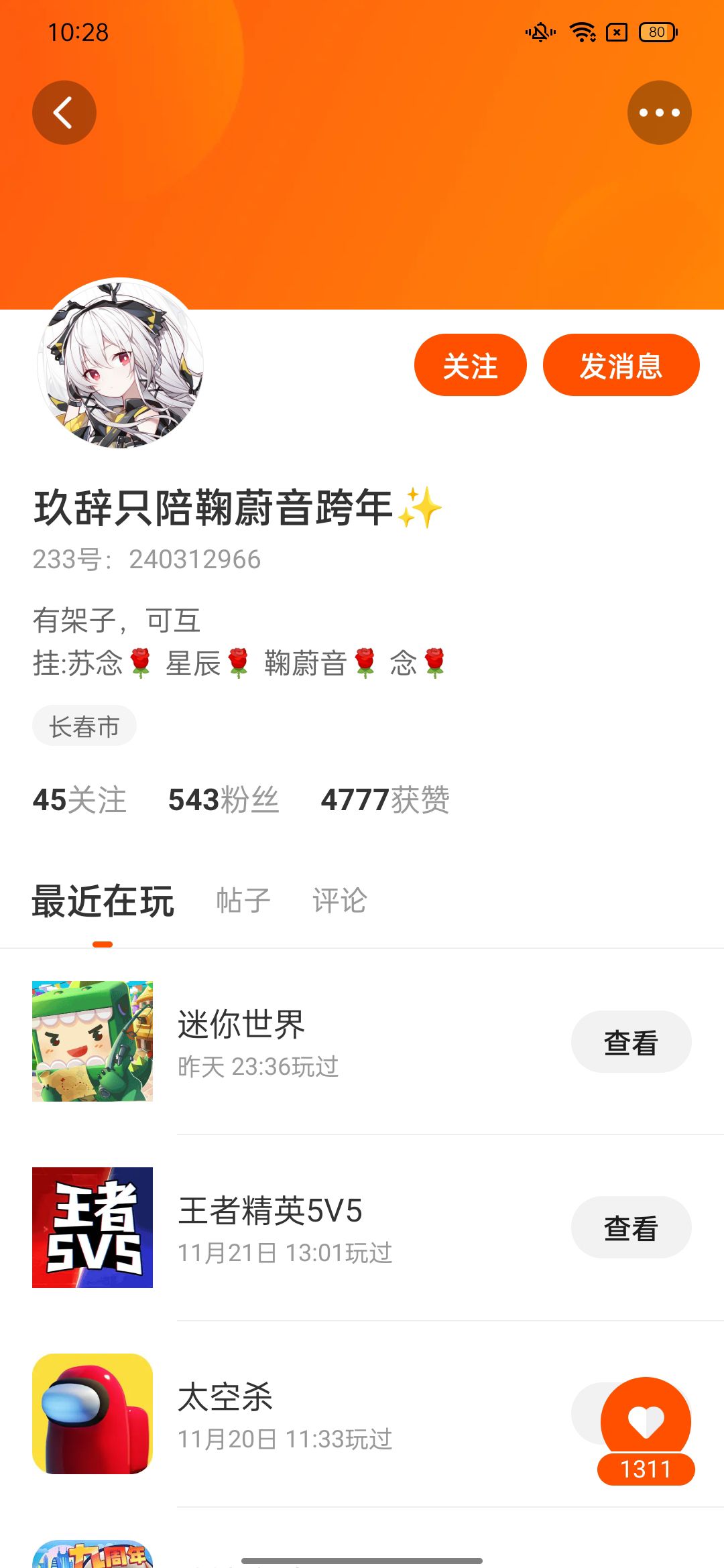The height and width of the screenshot is (1568, 724).
Task: View the 543粉丝 followers list
Action: tap(223, 799)
